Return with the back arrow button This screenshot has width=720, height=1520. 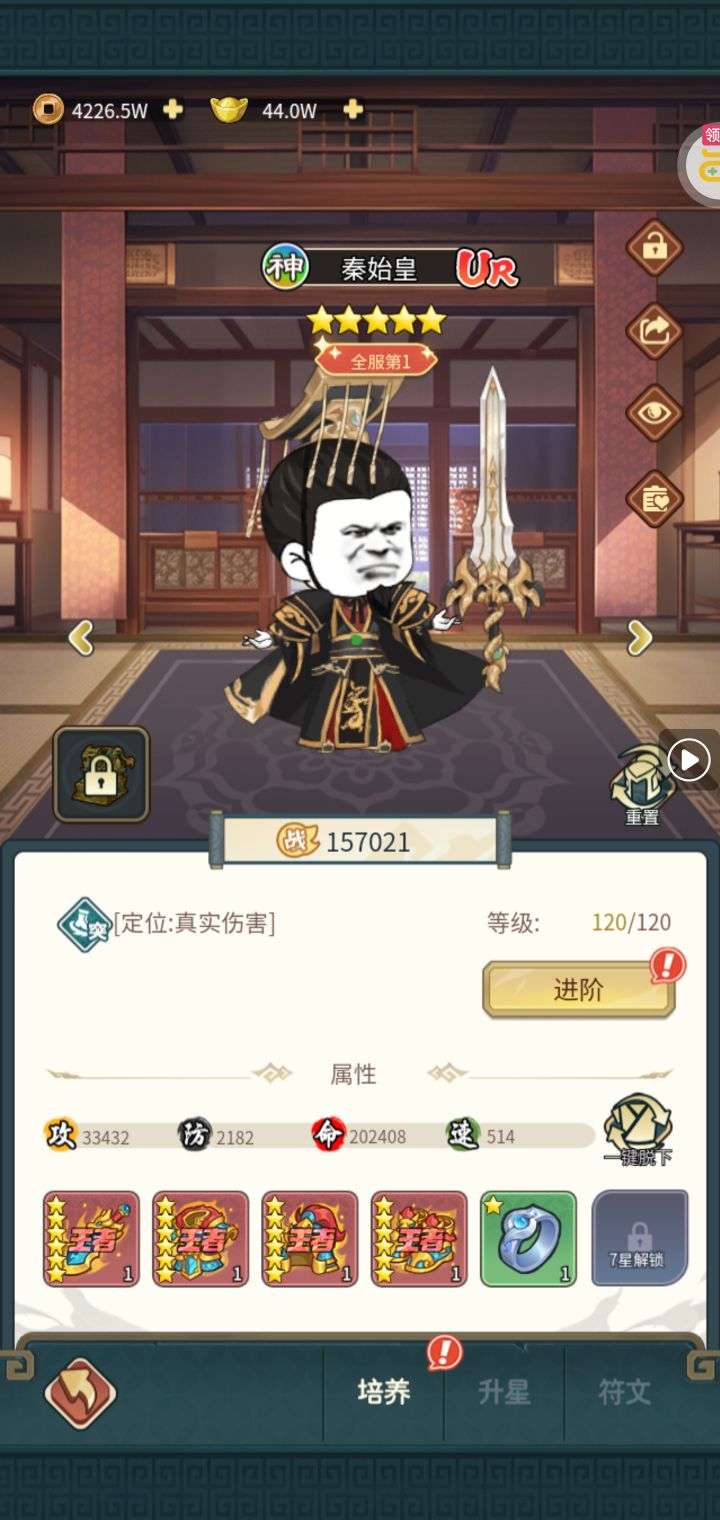[x=80, y=1392]
